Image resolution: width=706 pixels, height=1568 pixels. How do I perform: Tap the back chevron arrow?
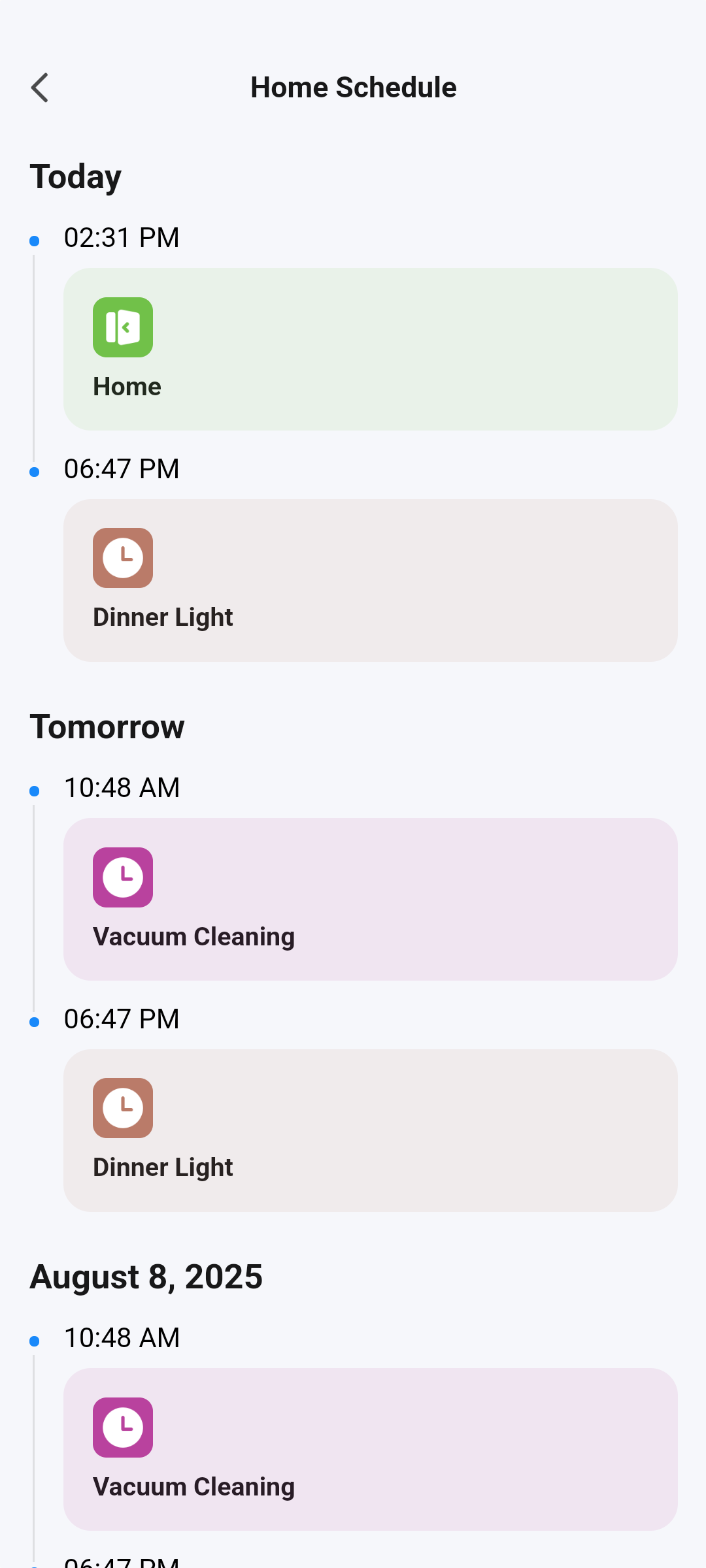[x=41, y=86]
